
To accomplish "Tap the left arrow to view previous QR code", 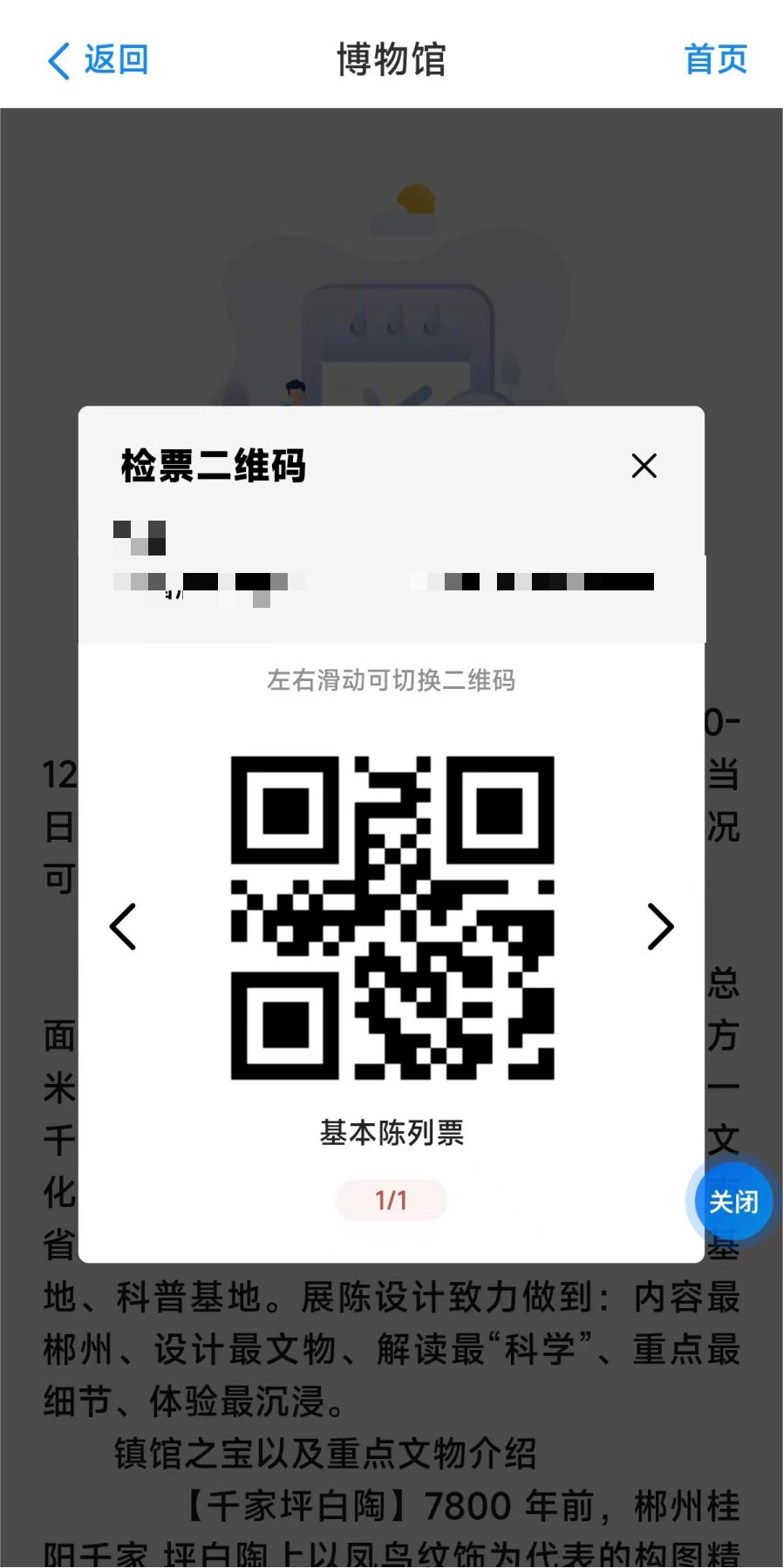I will click(123, 926).
